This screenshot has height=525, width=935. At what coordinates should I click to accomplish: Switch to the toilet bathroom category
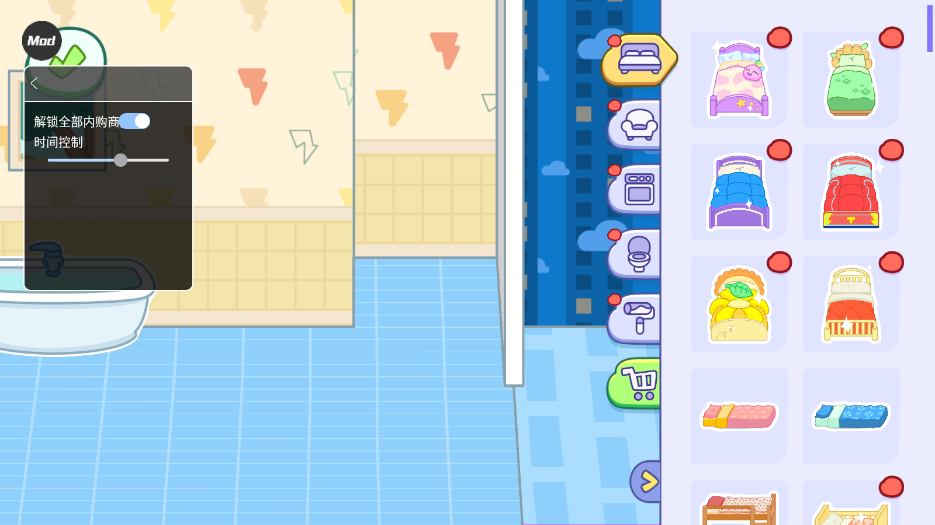(638, 253)
